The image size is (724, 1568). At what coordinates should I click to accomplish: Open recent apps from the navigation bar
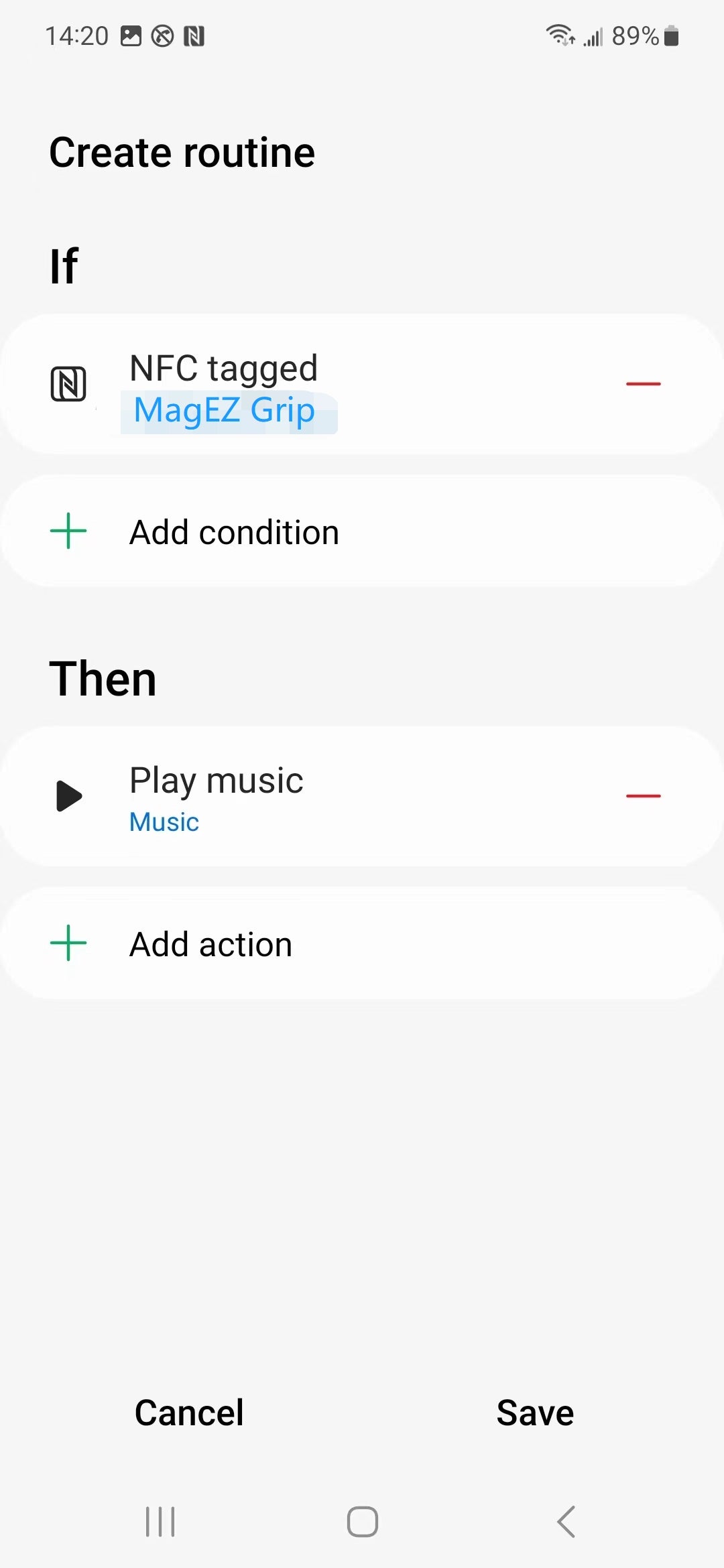pos(160,1521)
